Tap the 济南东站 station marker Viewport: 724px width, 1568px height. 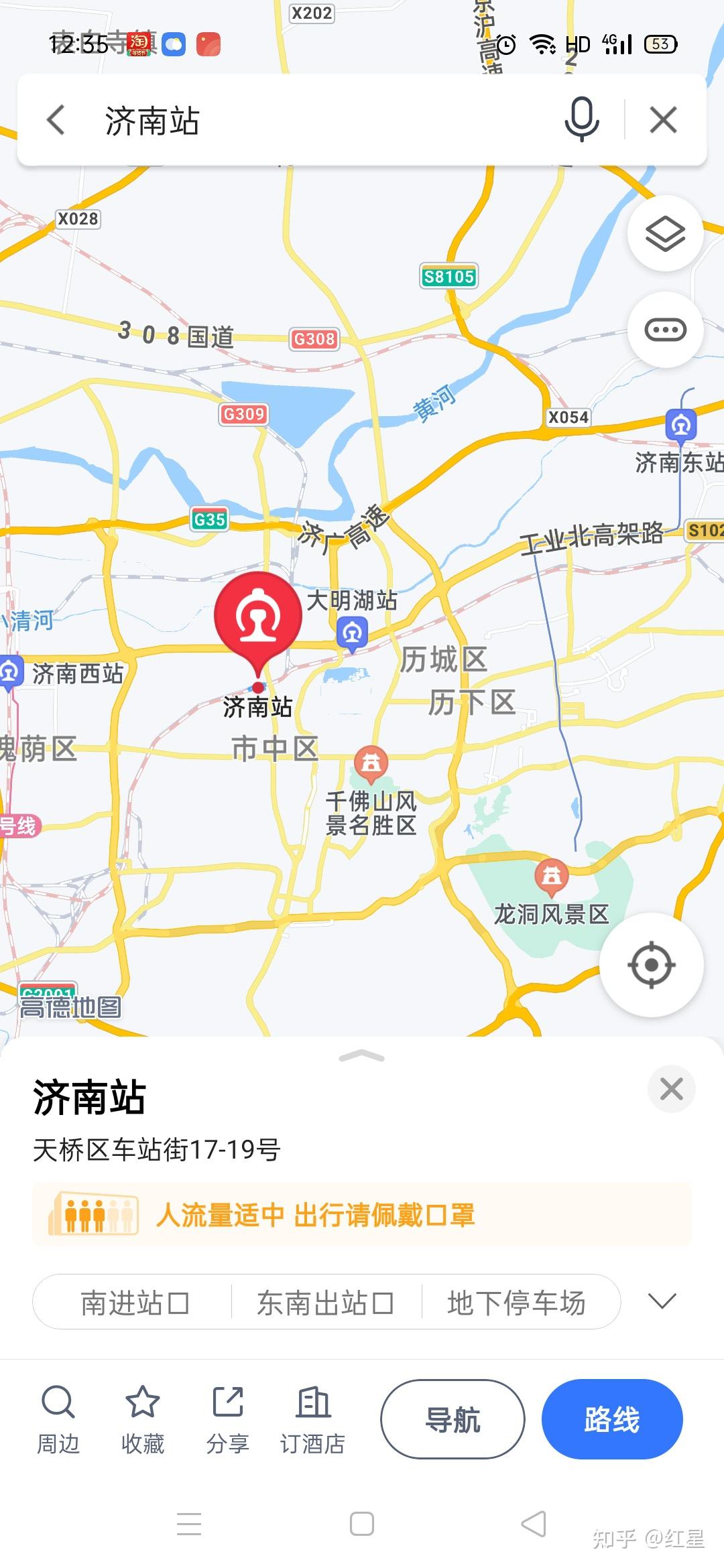680,426
